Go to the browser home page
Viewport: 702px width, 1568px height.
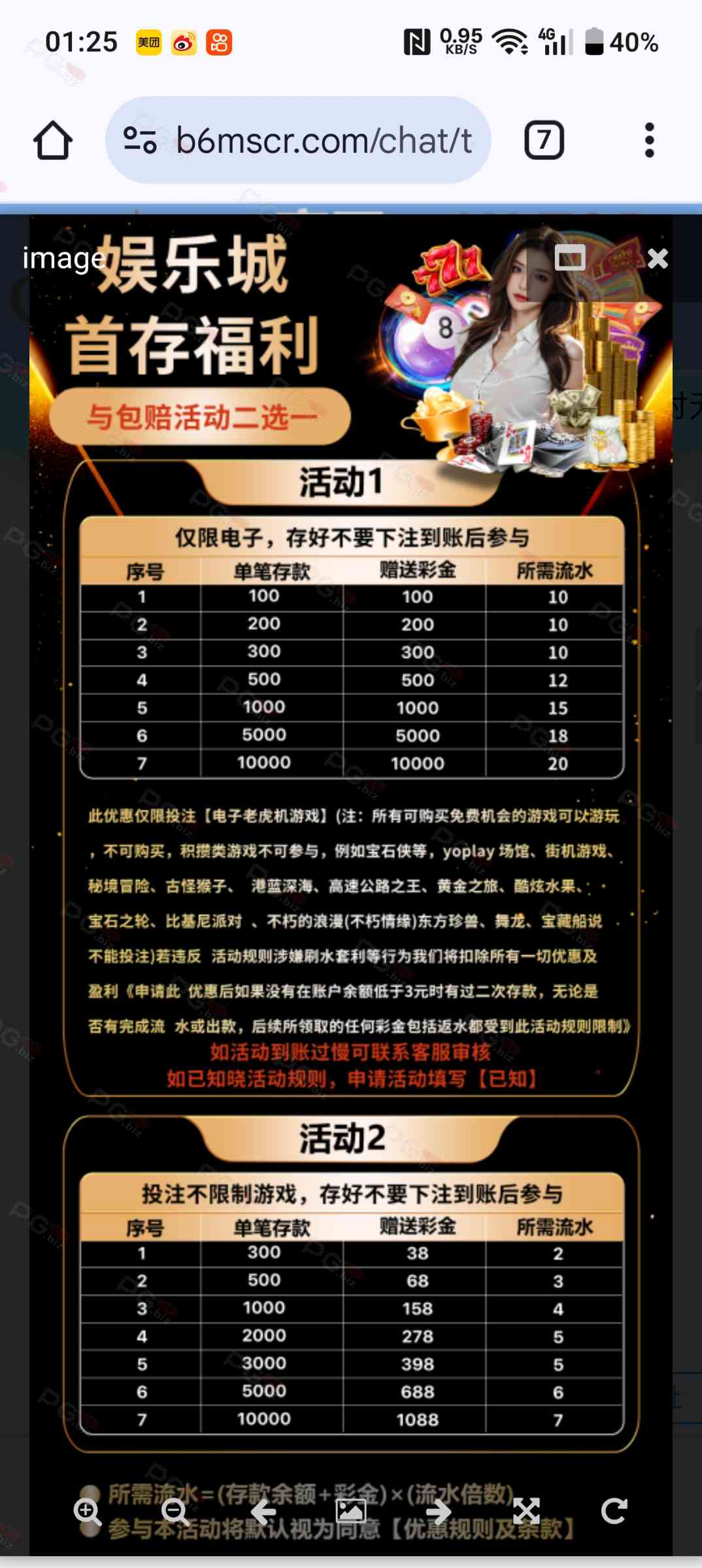tap(53, 140)
